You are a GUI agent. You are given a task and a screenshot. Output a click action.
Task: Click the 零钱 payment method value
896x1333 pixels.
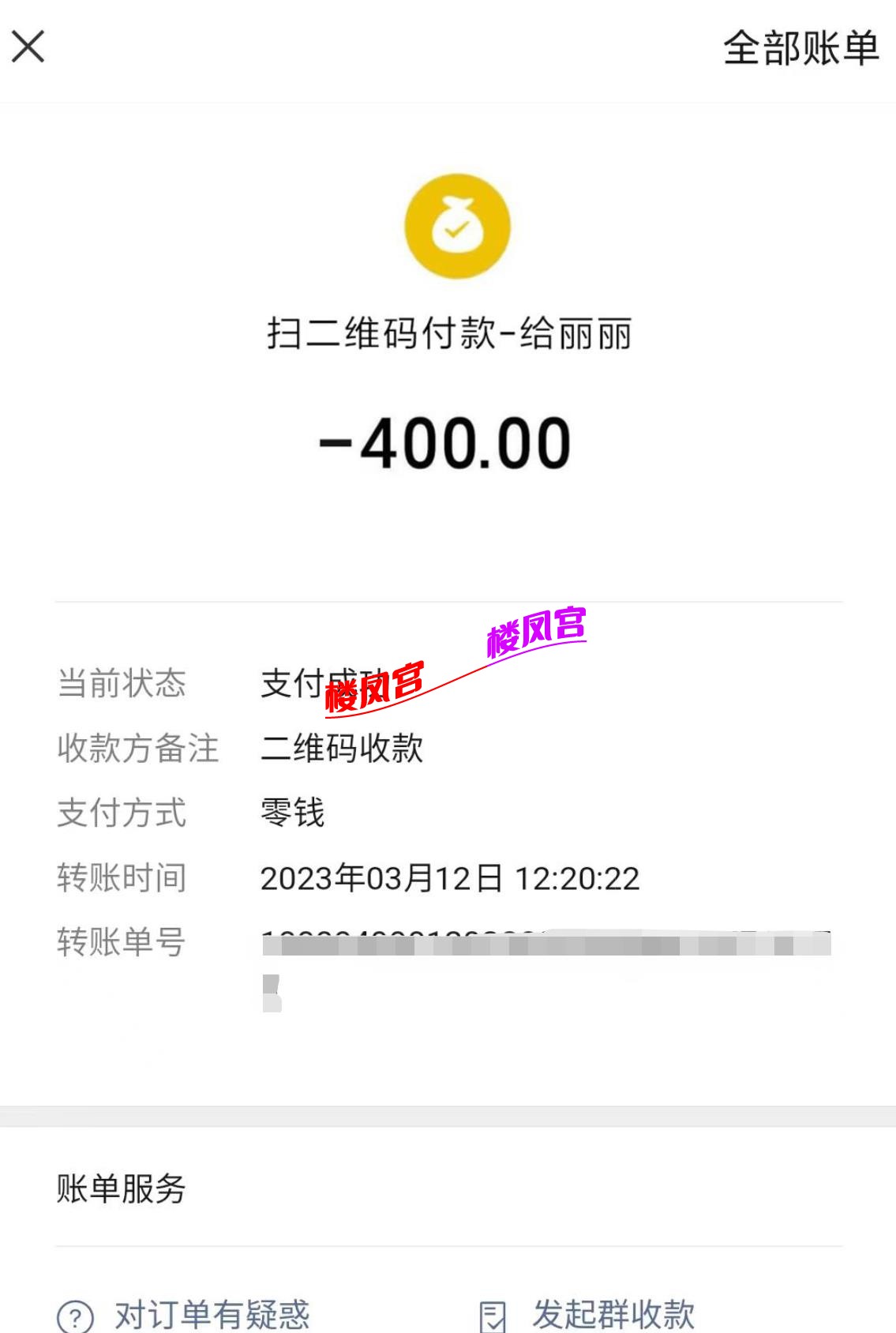pyautogui.click(x=292, y=813)
